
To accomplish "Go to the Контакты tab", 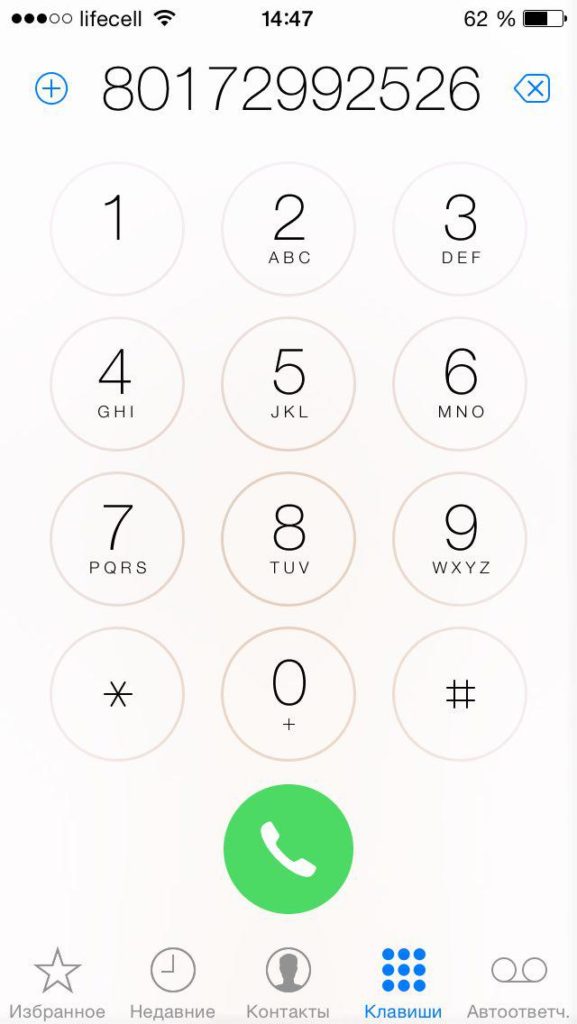I will click(288, 984).
